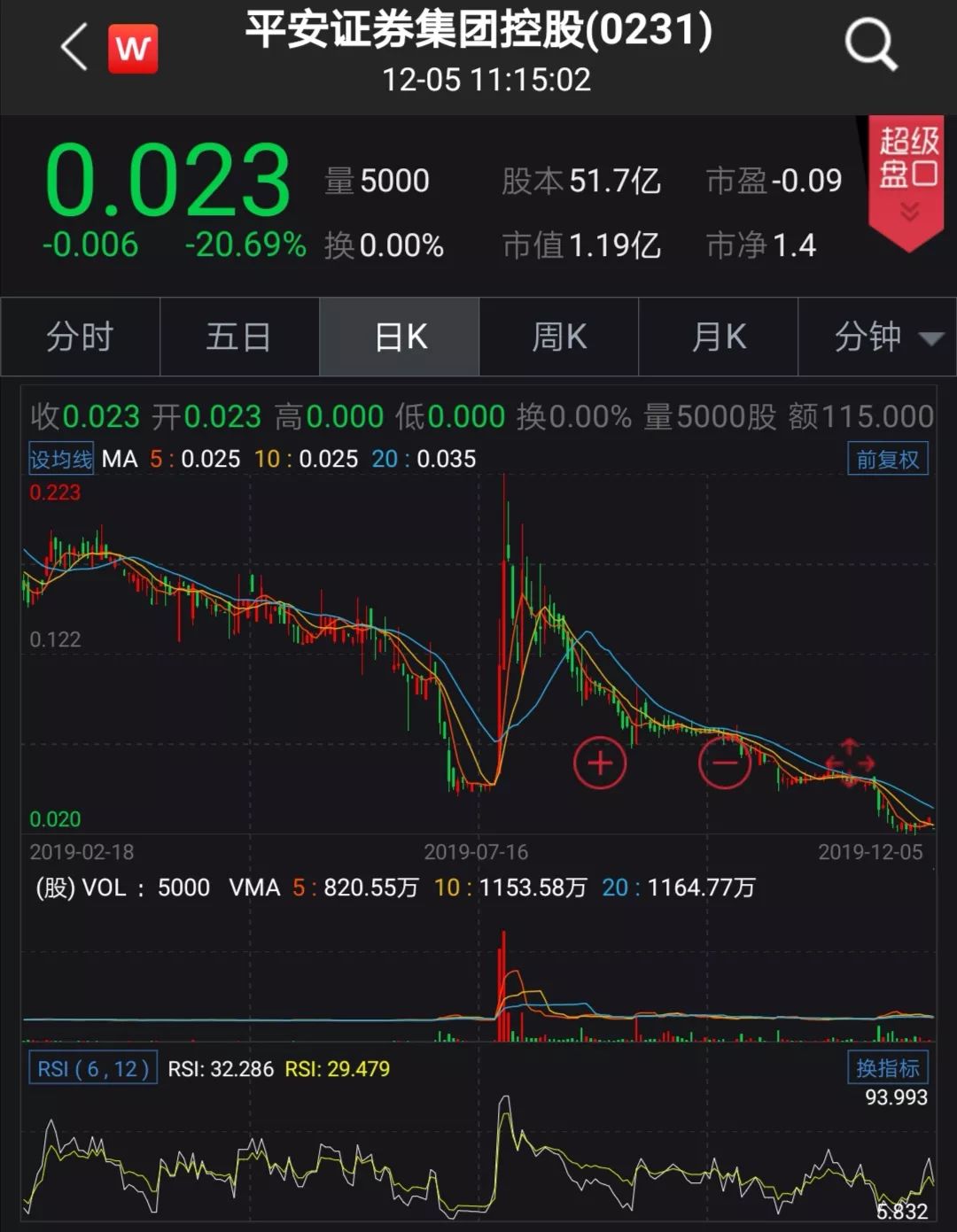Viewport: 957px width, 1232px height.
Task: Tap the Wind W logo icon
Action: (x=131, y=50)
